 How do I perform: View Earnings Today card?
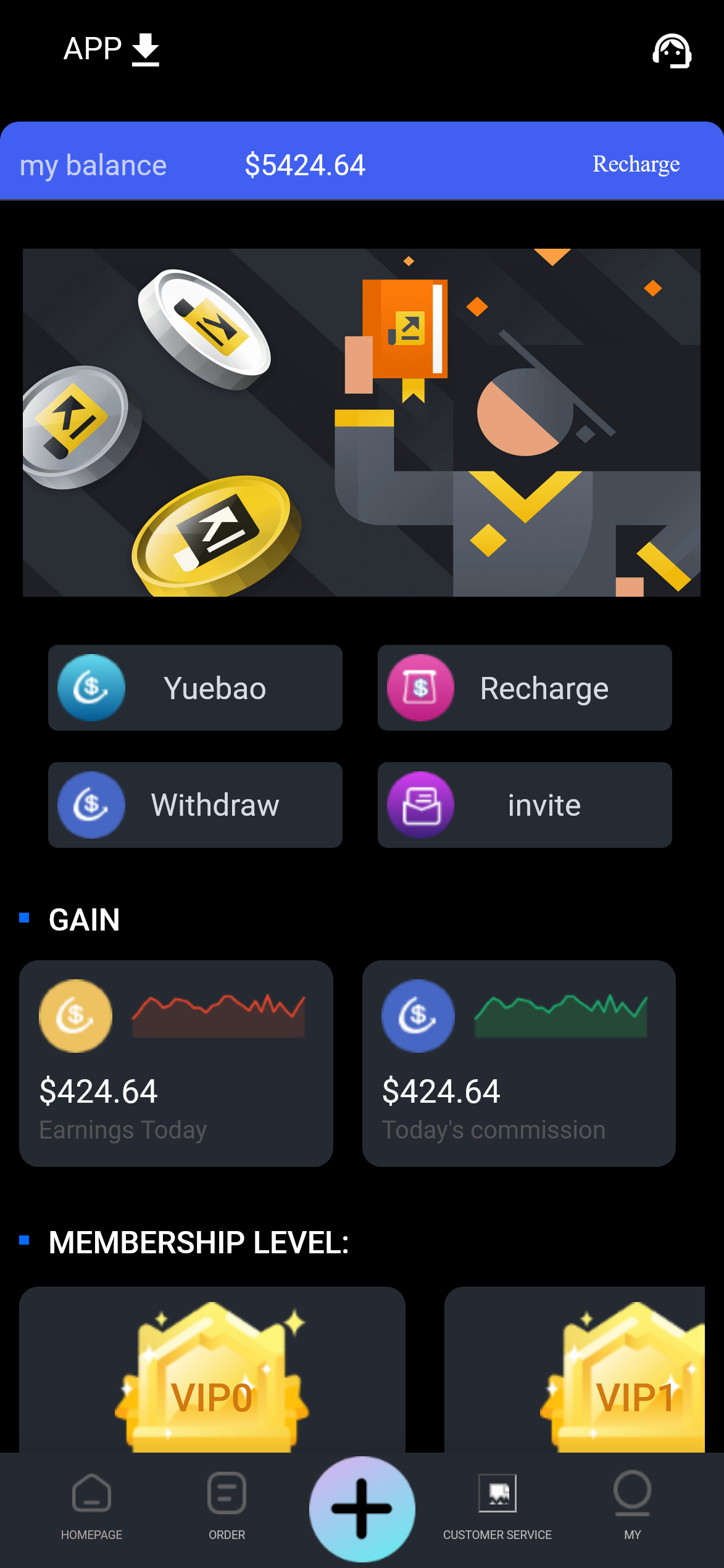(x=176, y=1063)
